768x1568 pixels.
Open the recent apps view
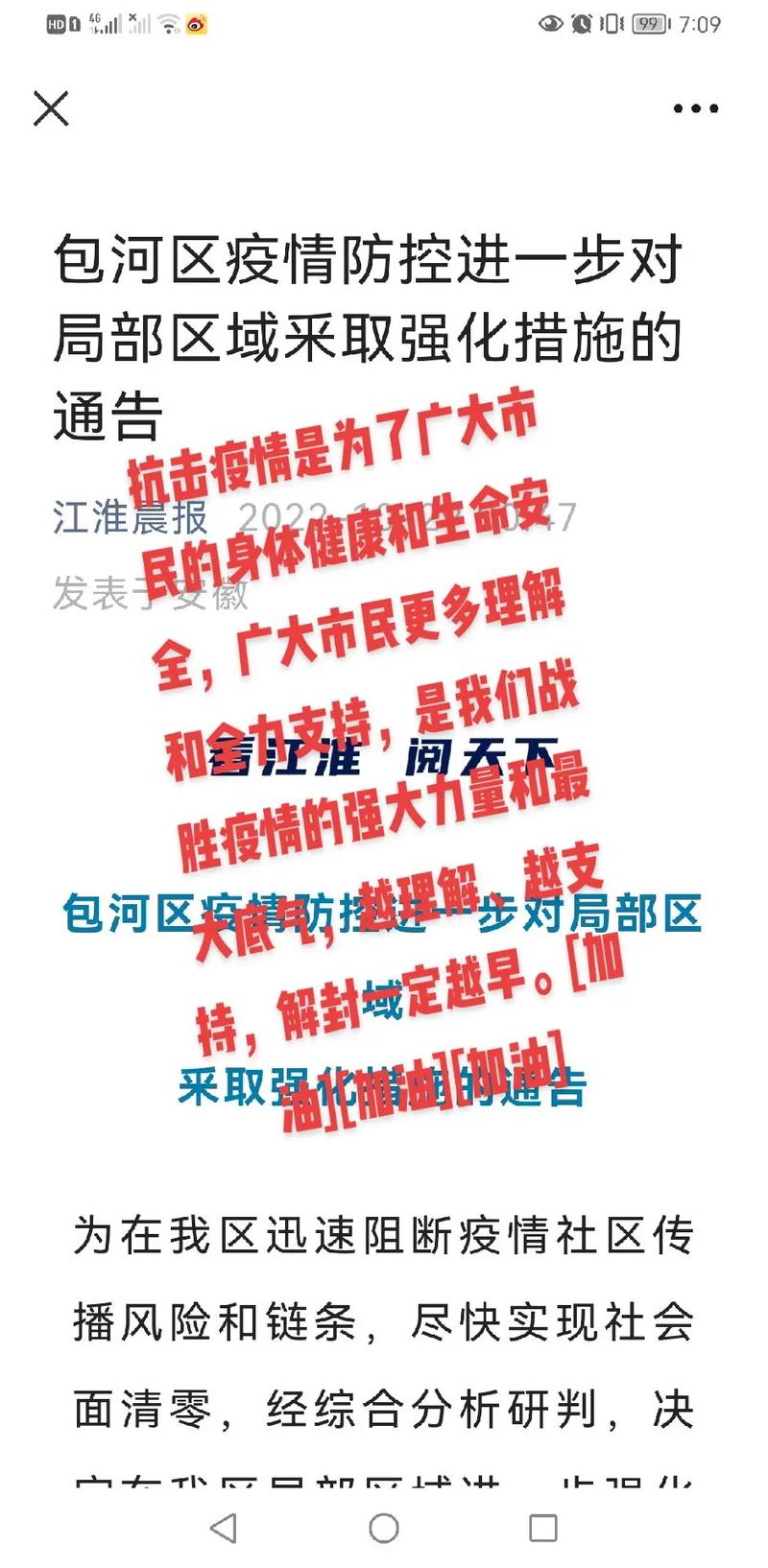(543, 1528)
